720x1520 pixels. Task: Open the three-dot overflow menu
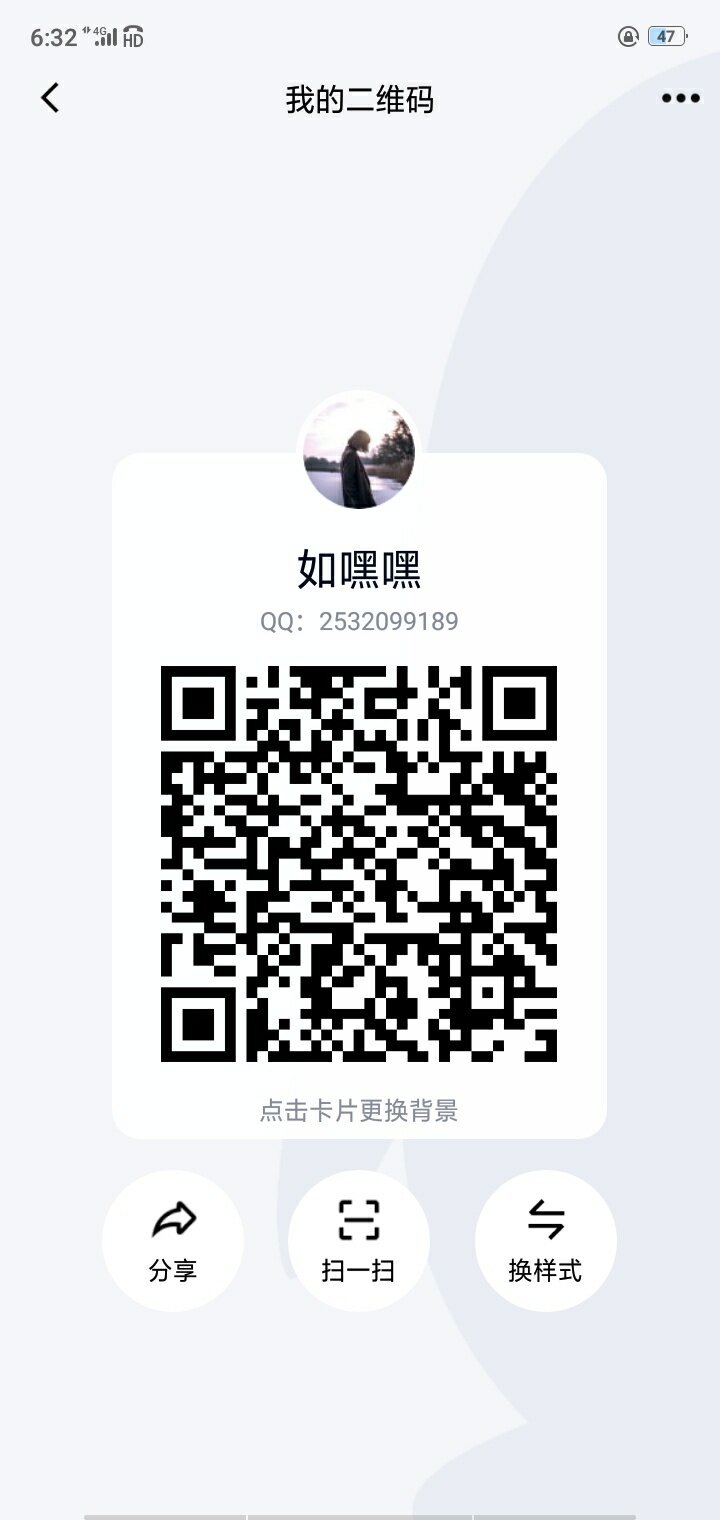pyautogui.click(x=680, y=98)
